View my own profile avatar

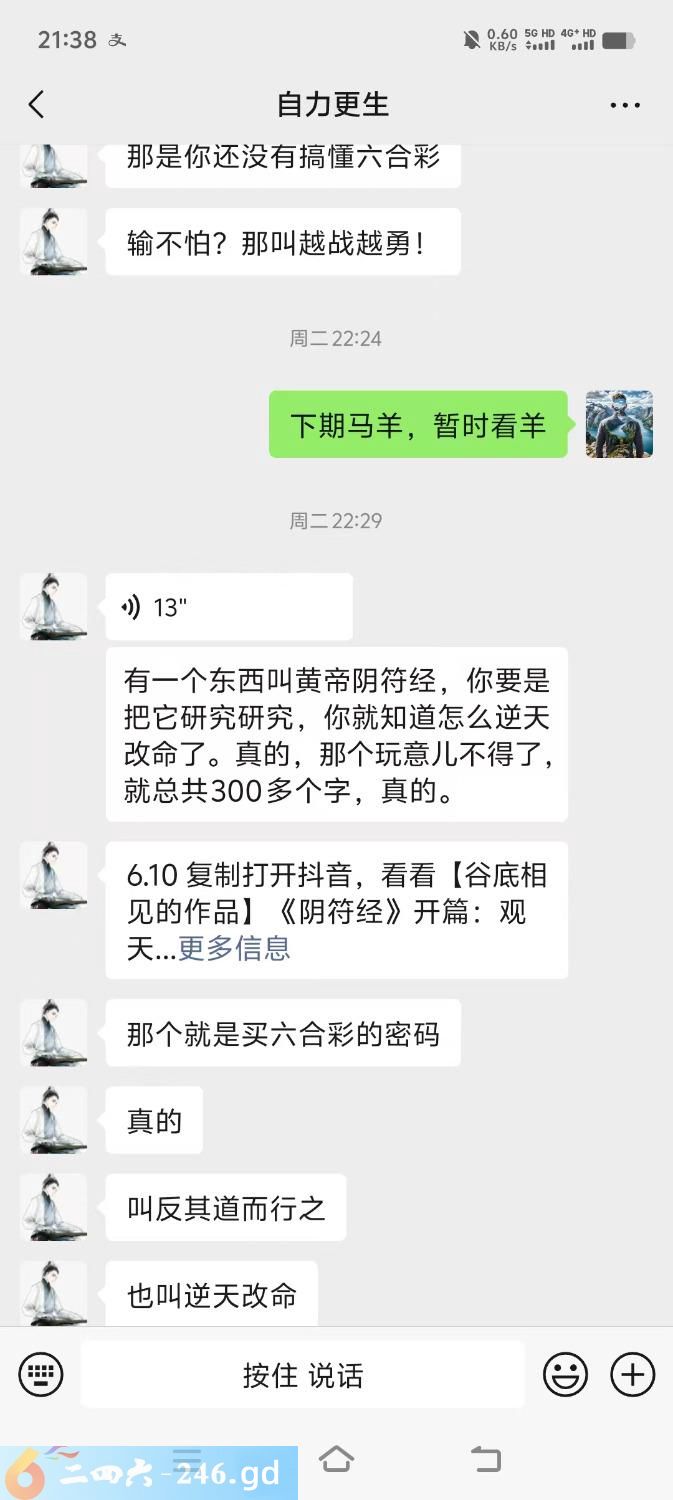click(x=619, y=424)
